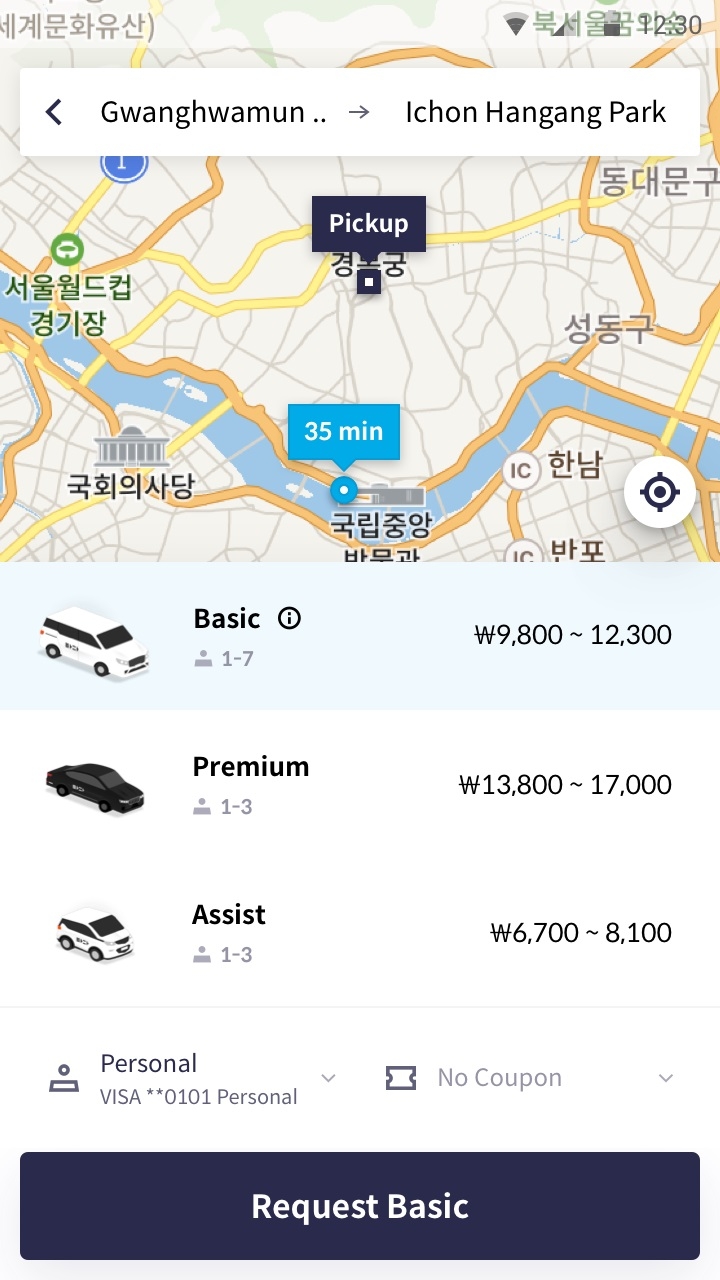Viewport: 720px width, 1280px height.
Task: Tap Gwanghwamun in the route header
Action: pos(212,112)
